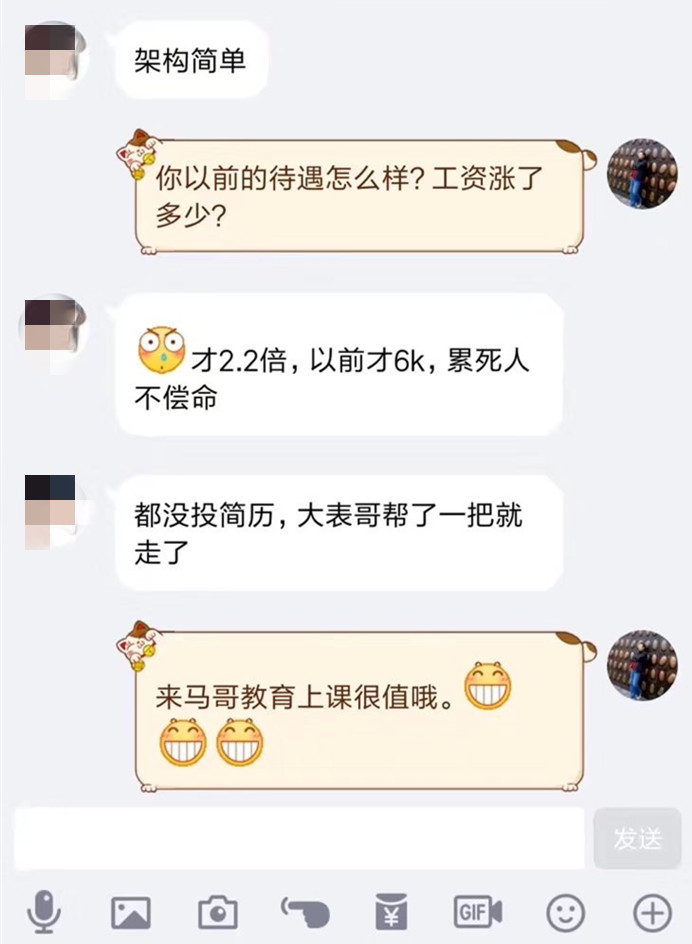Open the voice message microphone
The width and height of the screenshot is (692, 944).
point(44,911)
